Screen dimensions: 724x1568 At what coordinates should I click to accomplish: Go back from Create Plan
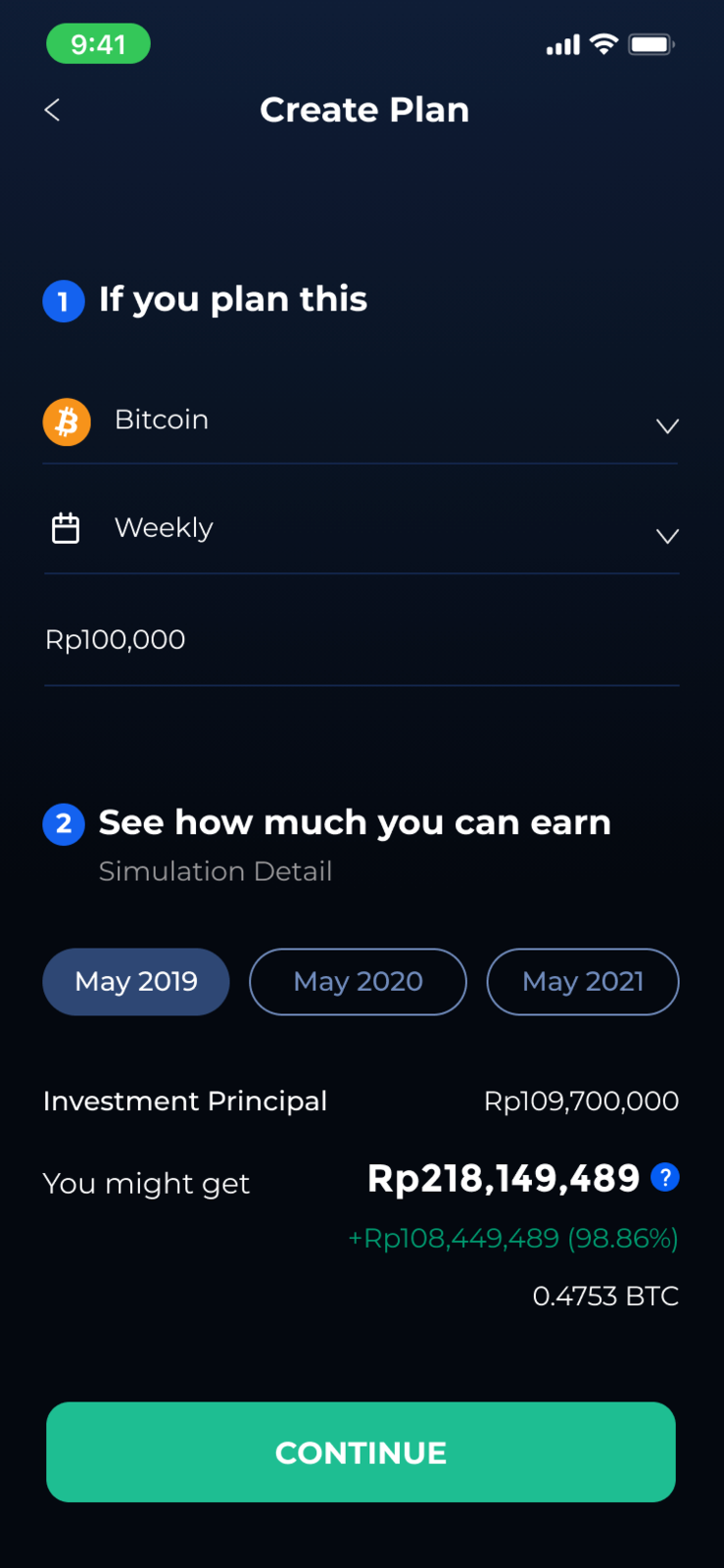point(53,111)
